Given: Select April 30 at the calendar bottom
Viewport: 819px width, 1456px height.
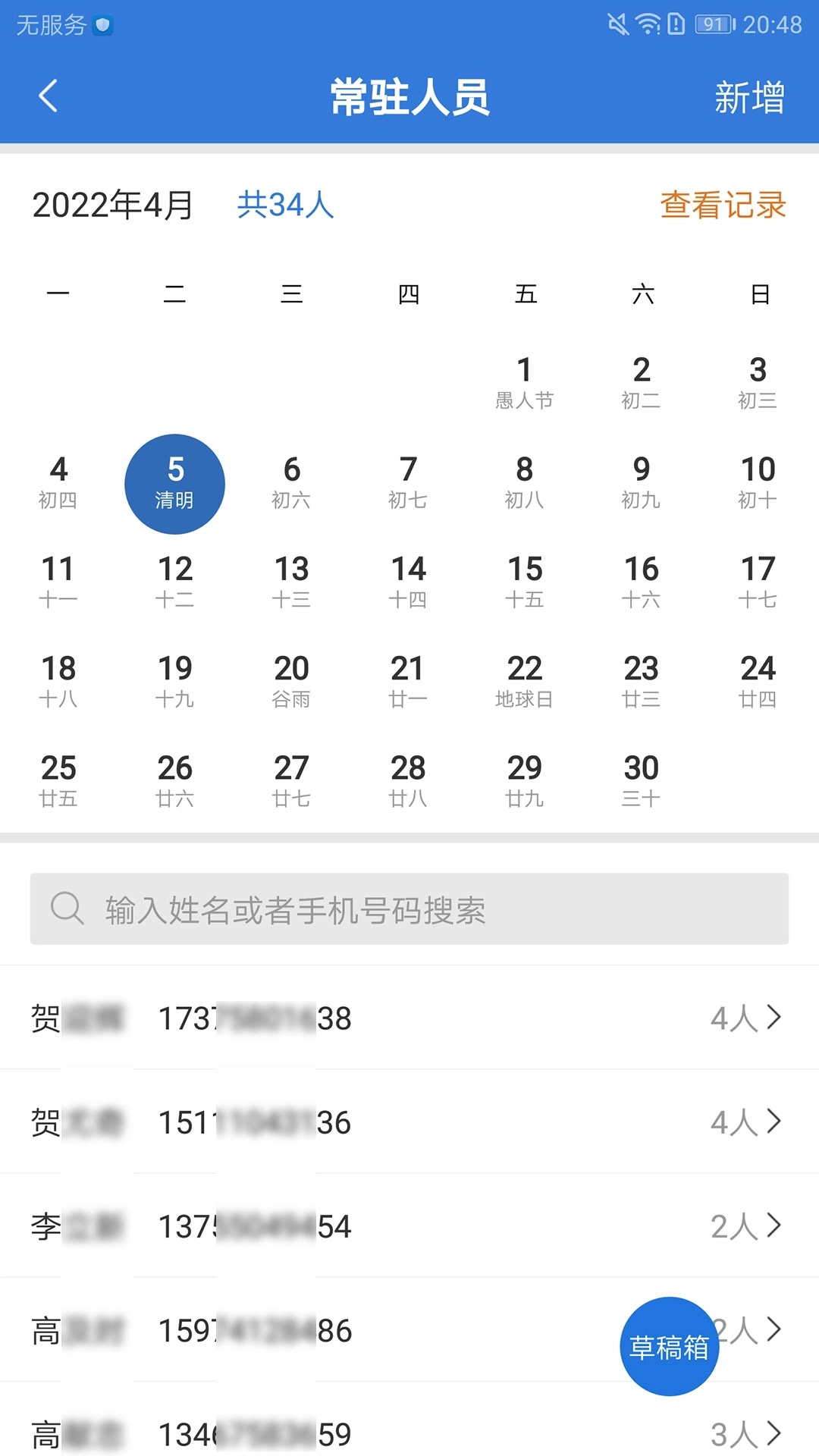Looking at the screenshot, I should [642, 779].
